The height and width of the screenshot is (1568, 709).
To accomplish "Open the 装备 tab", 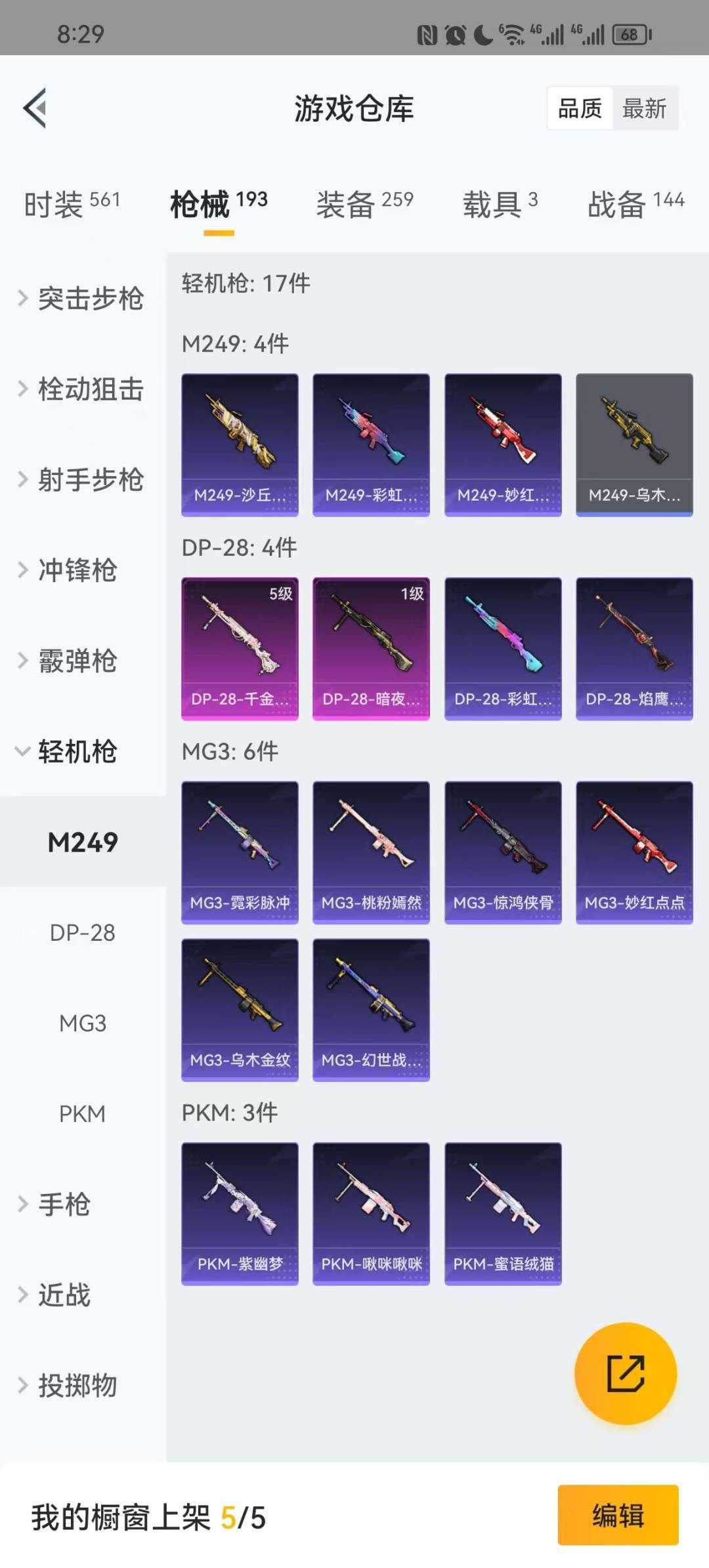I will [365, 203].
